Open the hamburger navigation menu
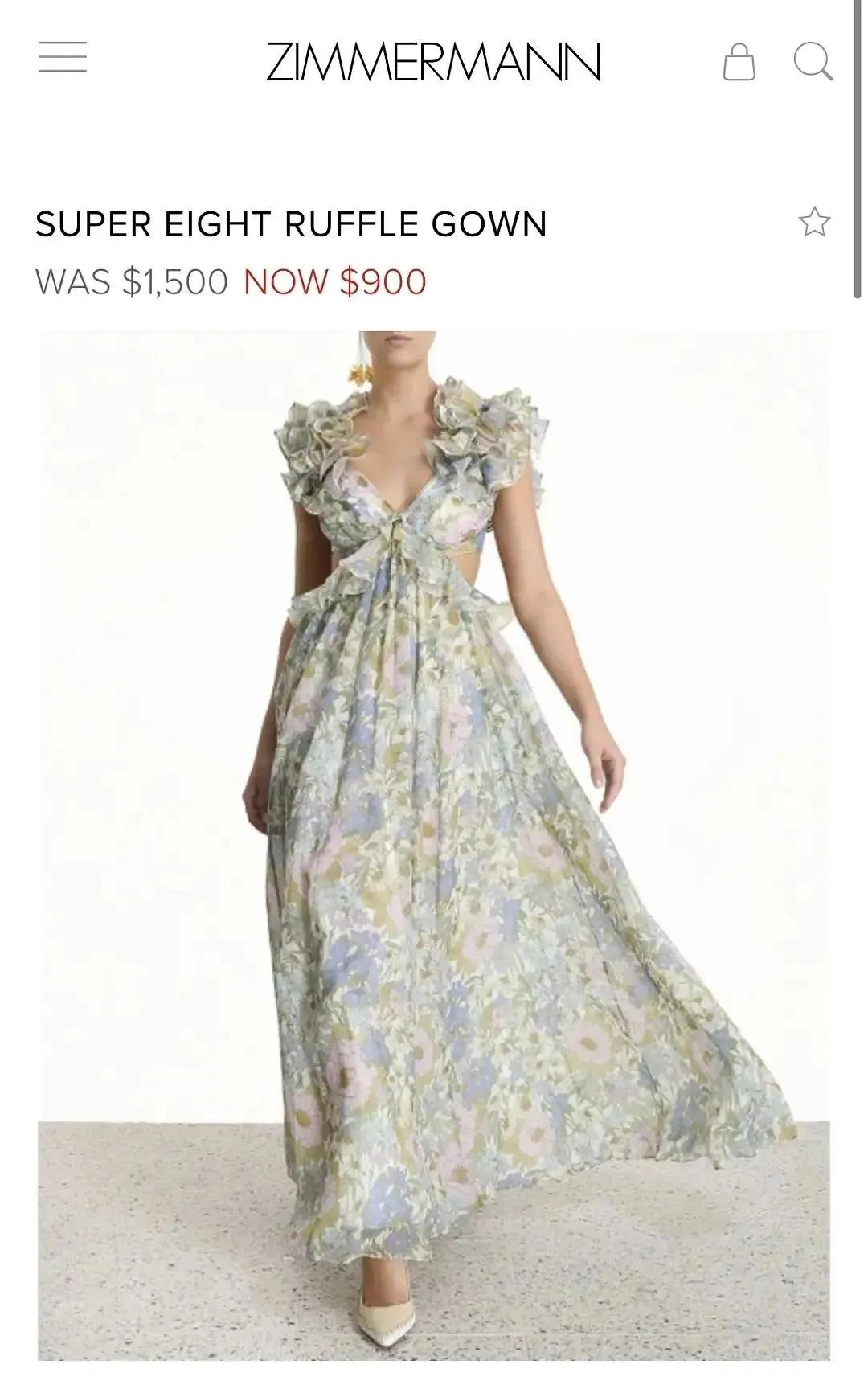Viewport: 868px width, 1389px height. point(62,57)
